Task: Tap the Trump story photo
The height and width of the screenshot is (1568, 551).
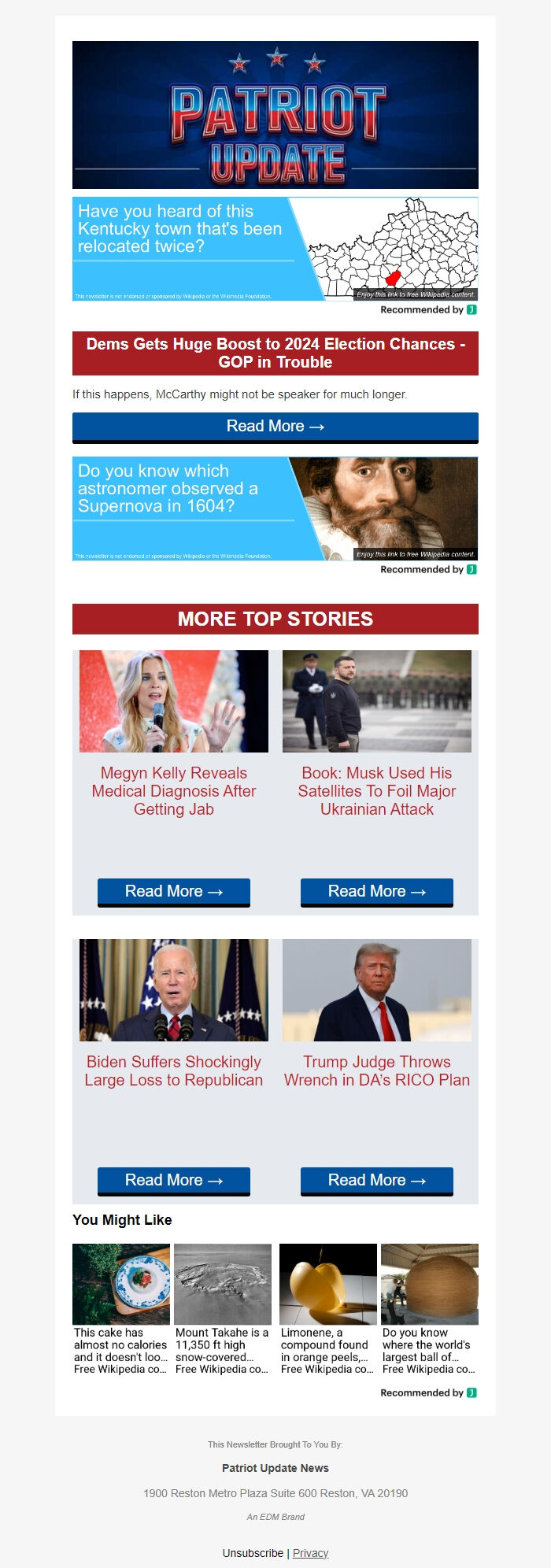Action: (377, 990)
